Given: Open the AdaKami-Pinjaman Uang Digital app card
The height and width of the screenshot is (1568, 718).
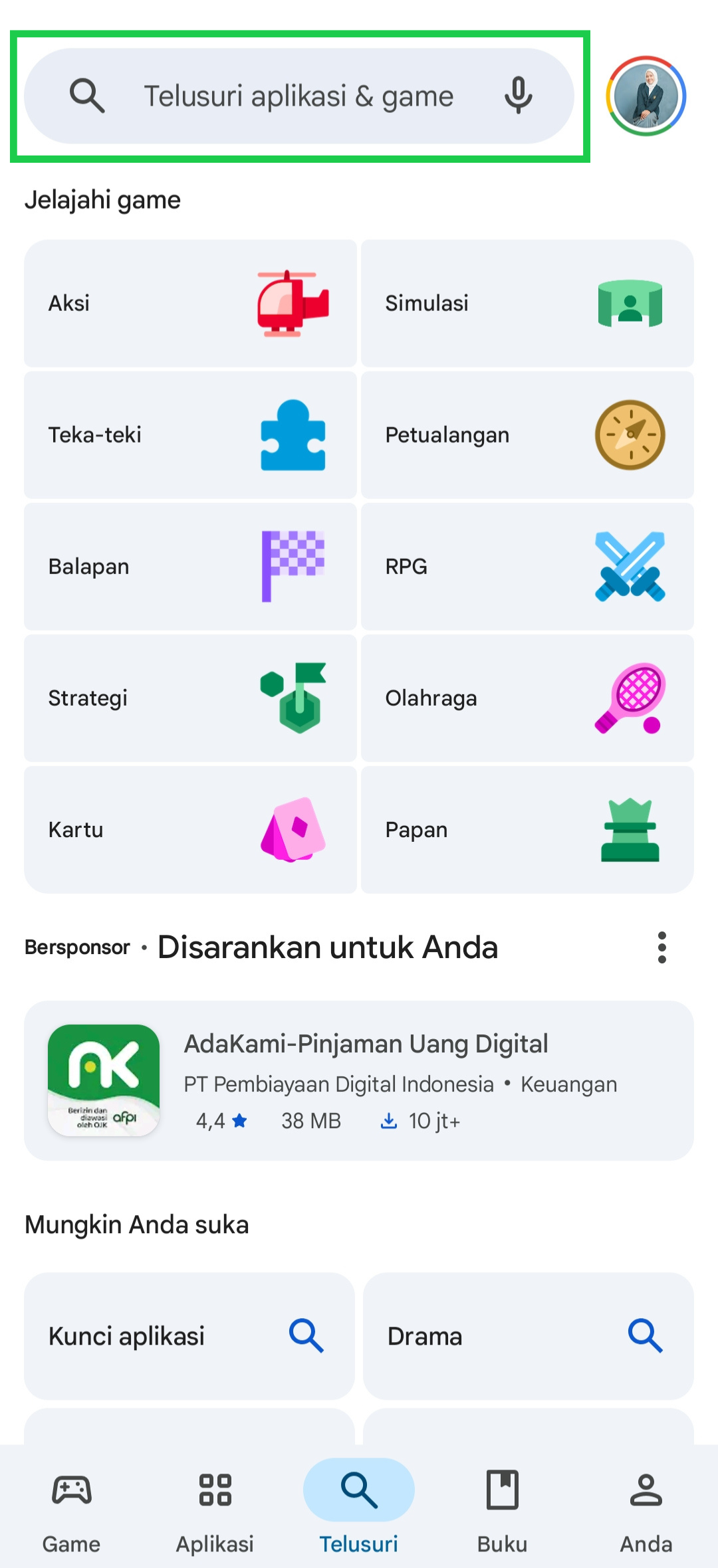Looking at the screenshot, I should (x=359, y=1080).
